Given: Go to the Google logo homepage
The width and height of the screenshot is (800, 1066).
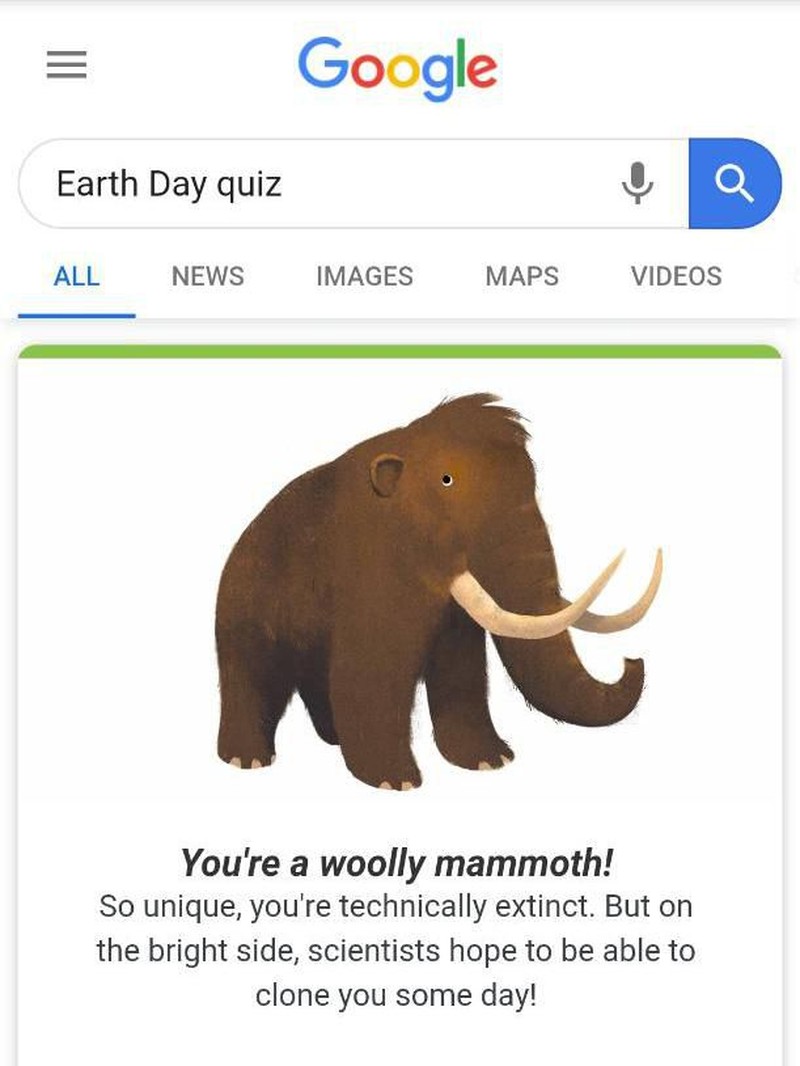Looking at the screenshot, I should coord(397,66).
